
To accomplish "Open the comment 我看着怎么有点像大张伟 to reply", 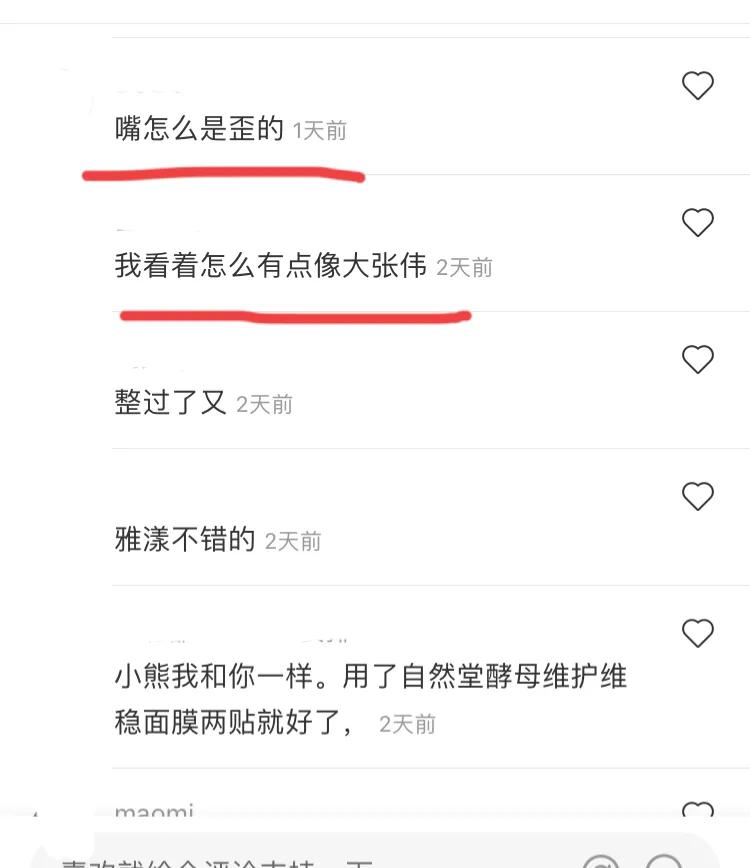I will pyautogui.click(x=270, y=267).
